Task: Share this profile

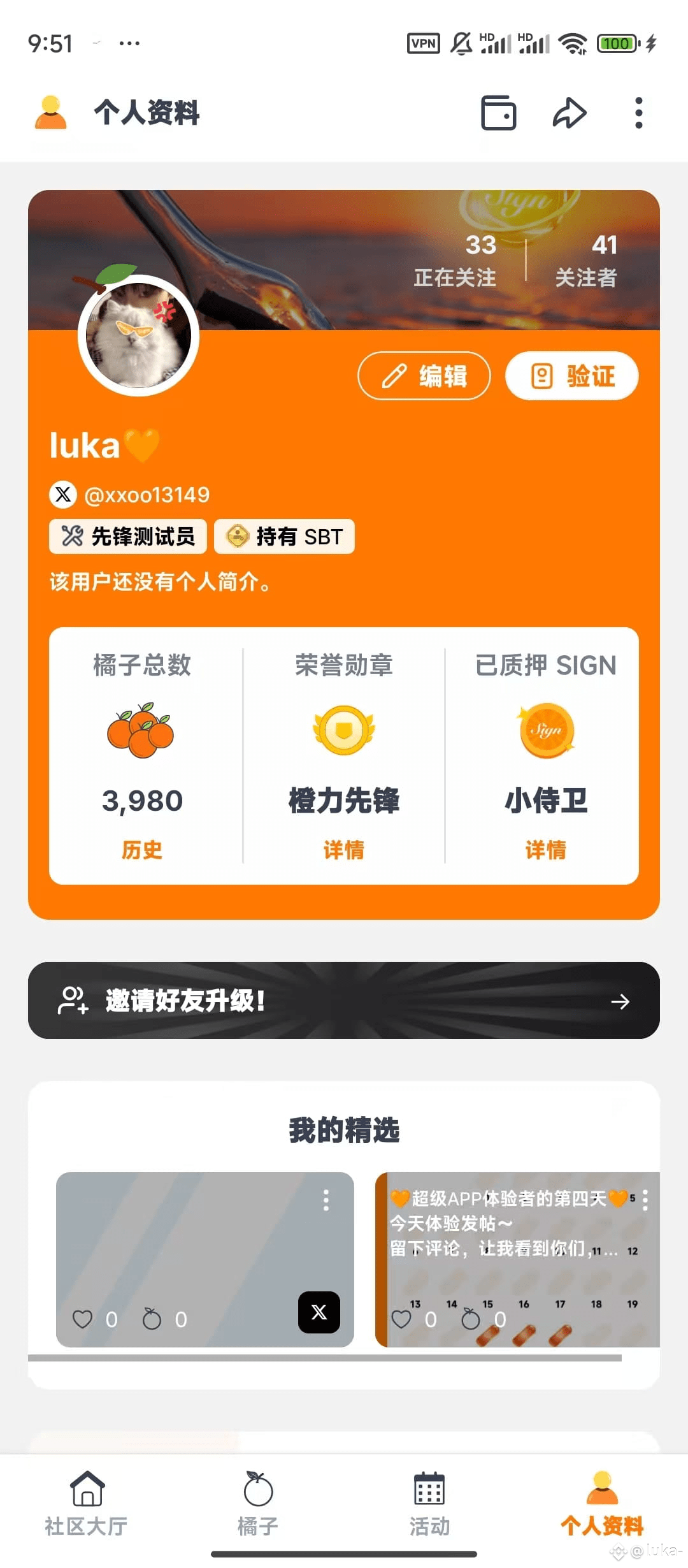Action: click(569, 113)
